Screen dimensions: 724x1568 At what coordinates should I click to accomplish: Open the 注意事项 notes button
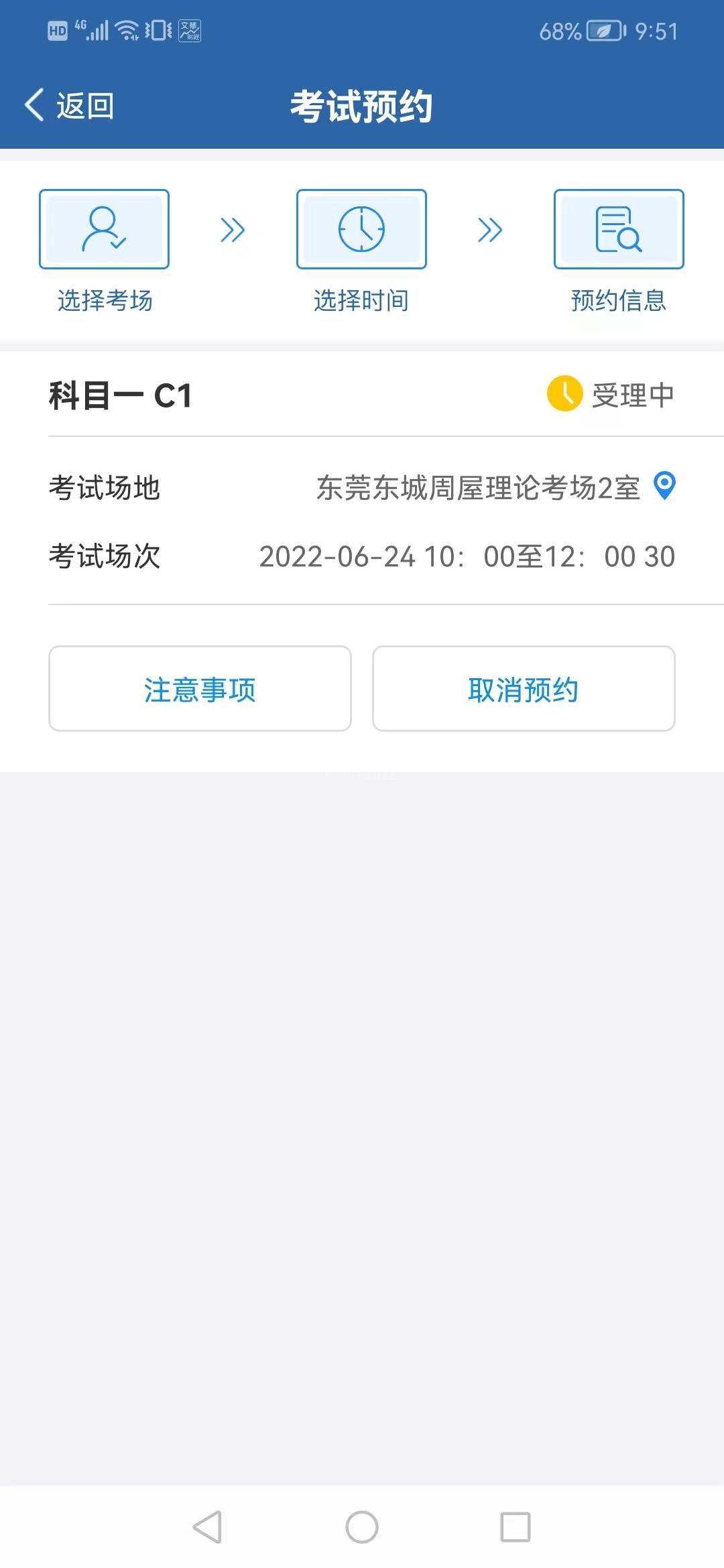(x=200, y=688)
